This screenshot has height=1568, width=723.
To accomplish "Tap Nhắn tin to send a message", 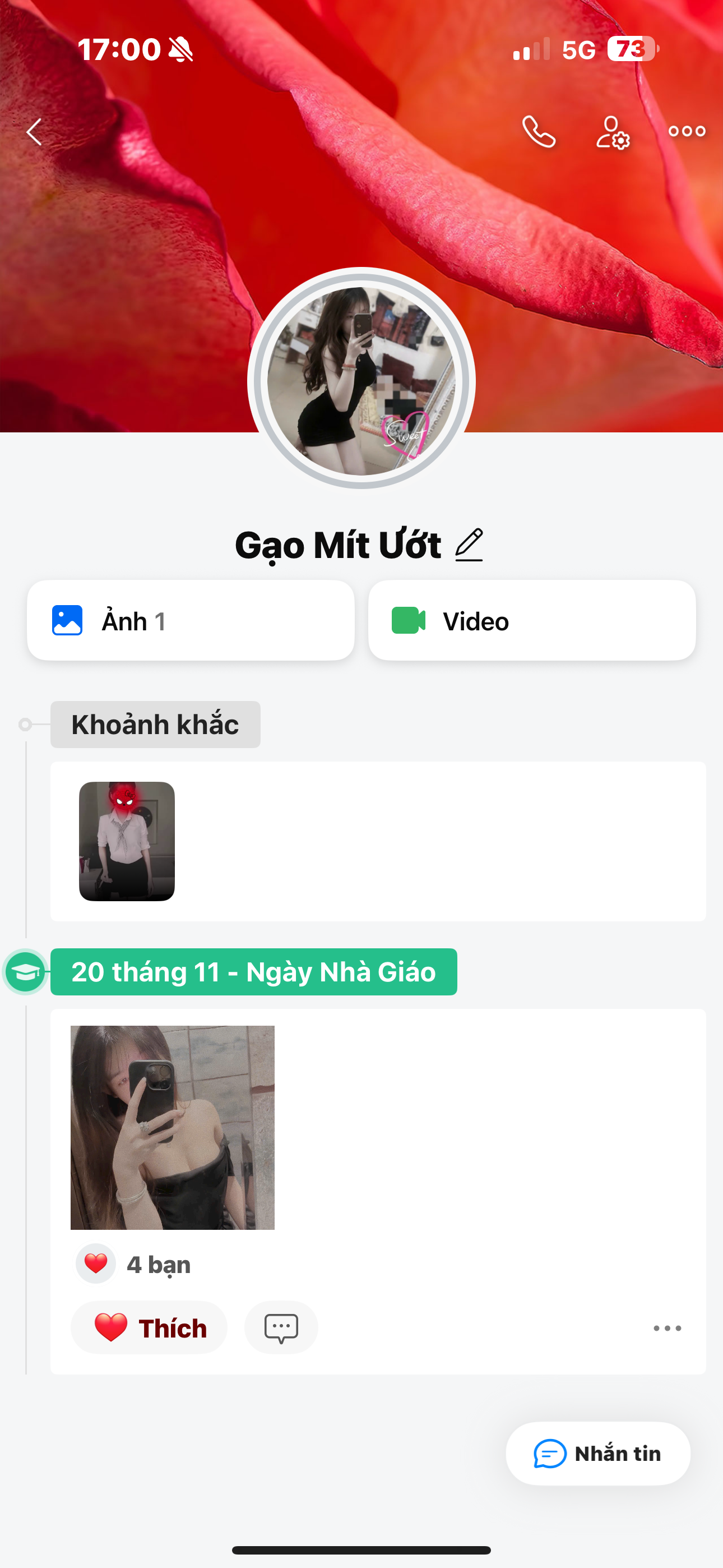I will (597, 1454).
